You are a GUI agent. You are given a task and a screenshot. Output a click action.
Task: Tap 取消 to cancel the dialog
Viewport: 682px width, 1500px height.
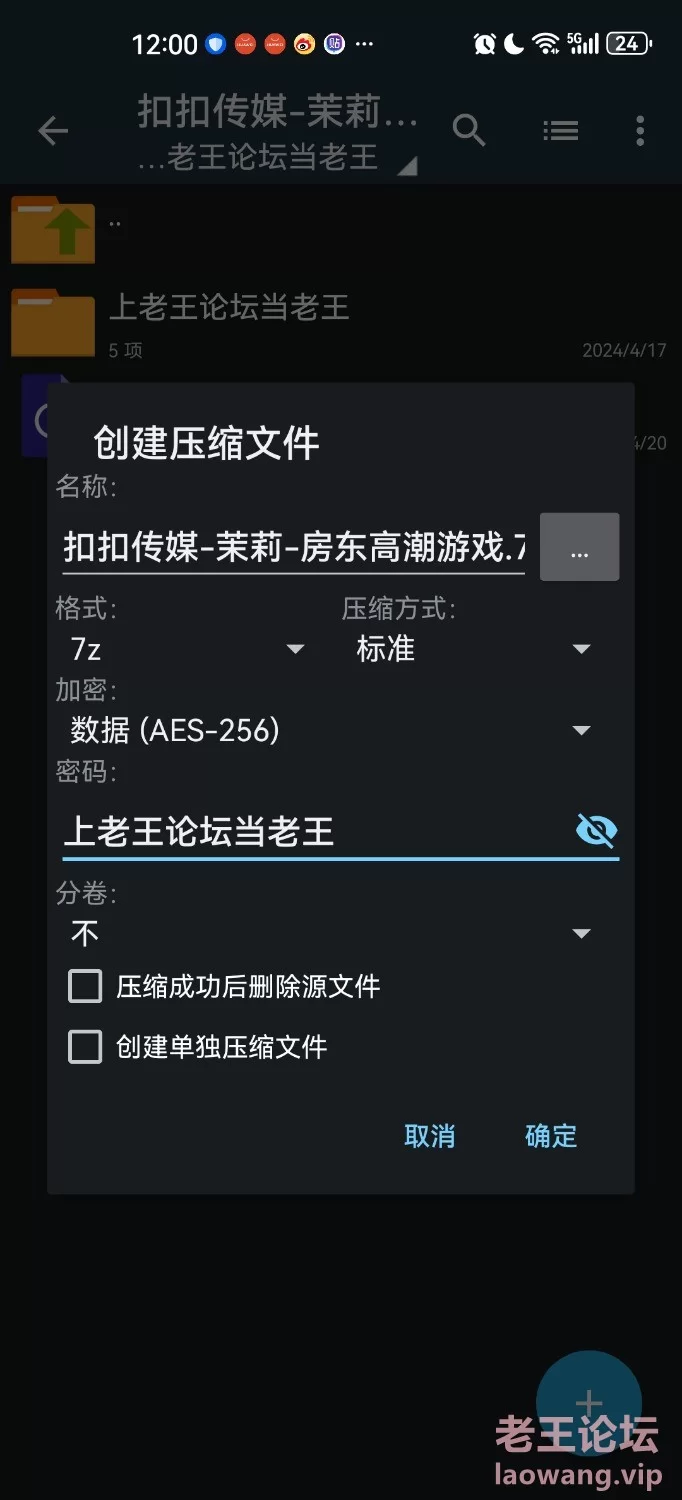tap(430, 1136)
